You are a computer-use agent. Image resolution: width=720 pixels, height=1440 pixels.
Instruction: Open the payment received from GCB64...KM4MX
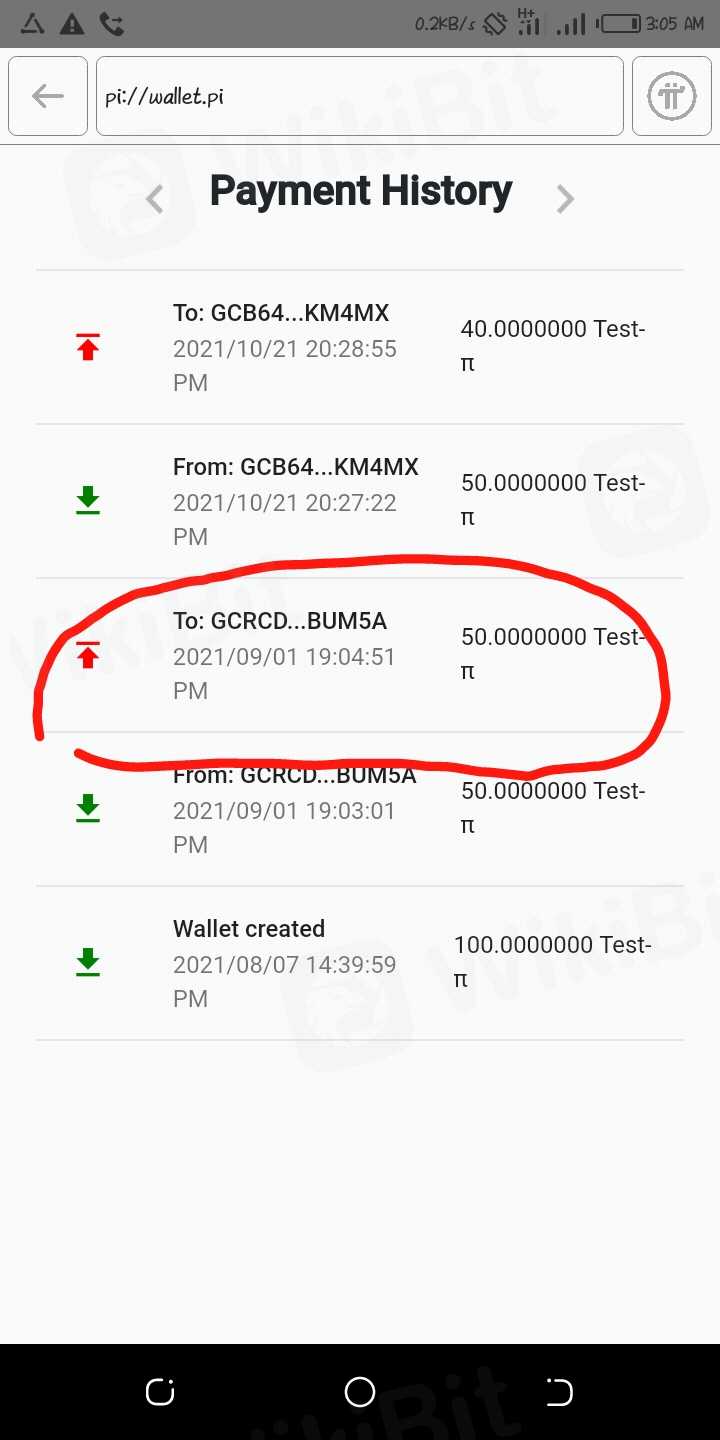pos(360,501)
